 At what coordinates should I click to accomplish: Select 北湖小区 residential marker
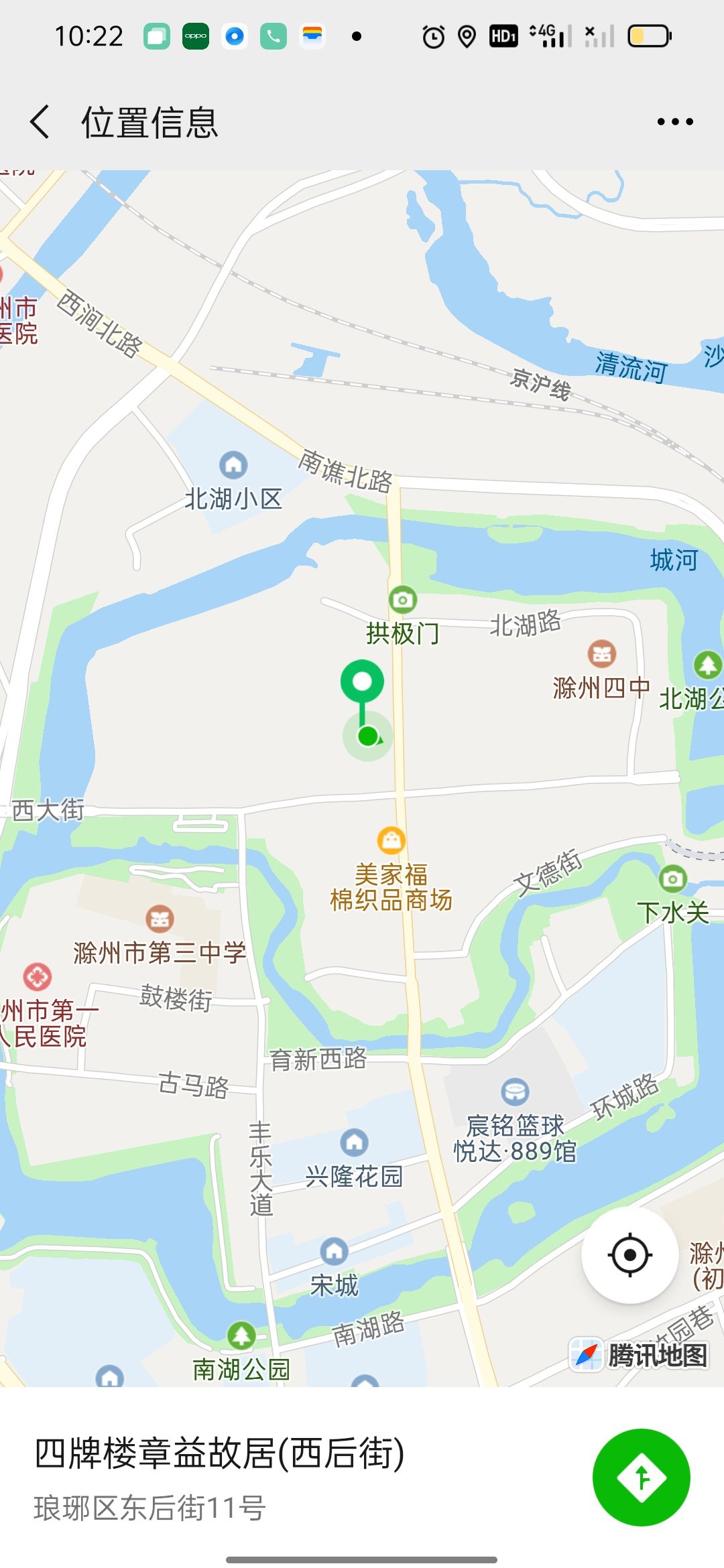click(233, 465)
